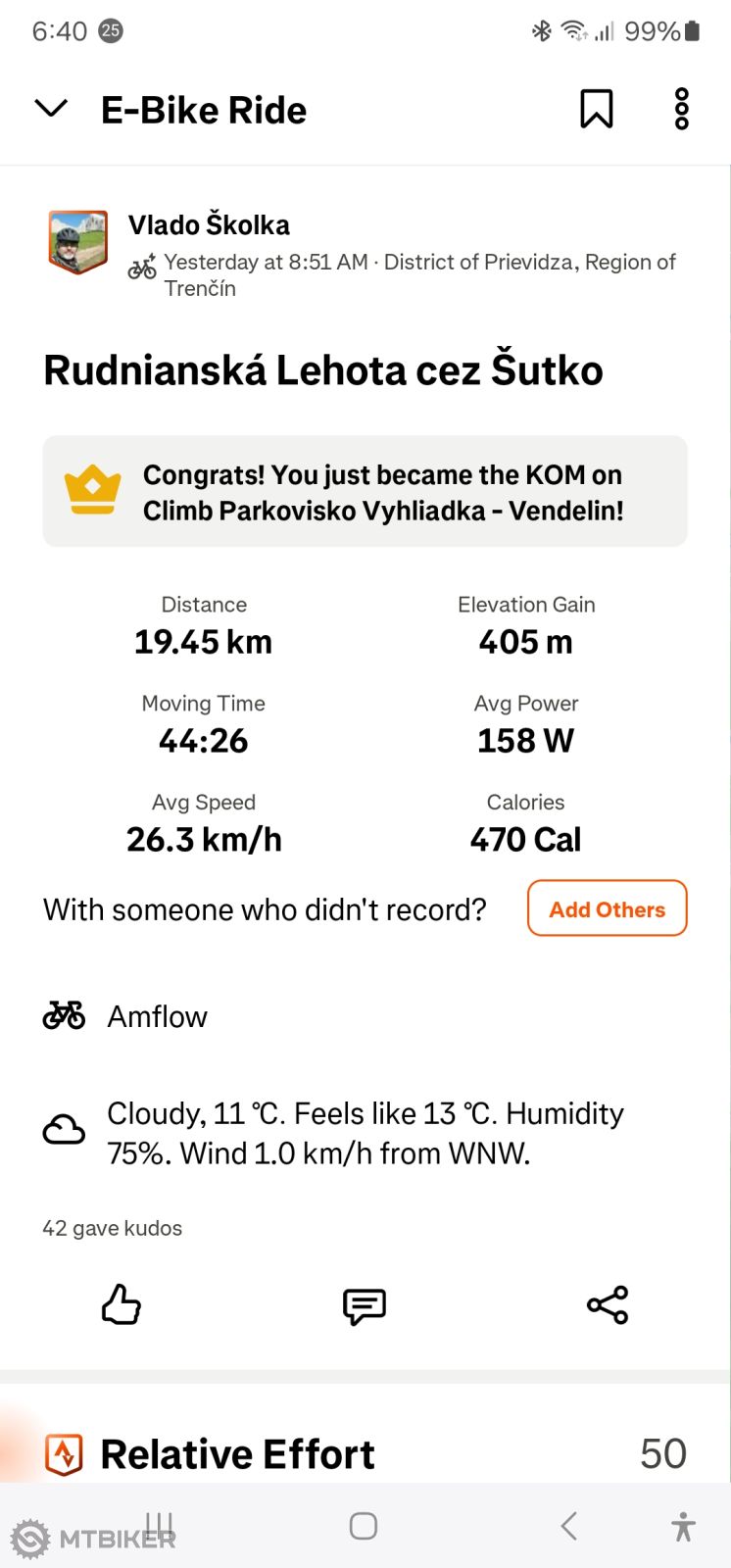This screenshot has width=731, height=1568.
Task: Give kudos with the thumbs up icon
Action: coord(122,1305)
